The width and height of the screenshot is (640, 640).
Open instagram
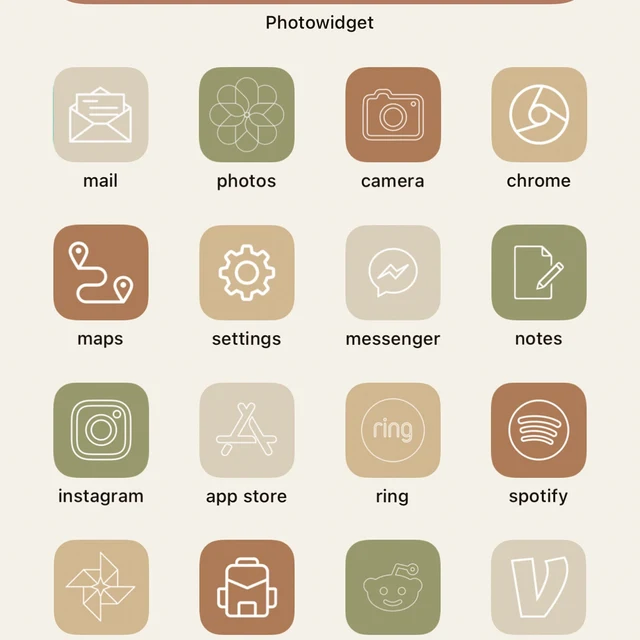tap(100, 430)
